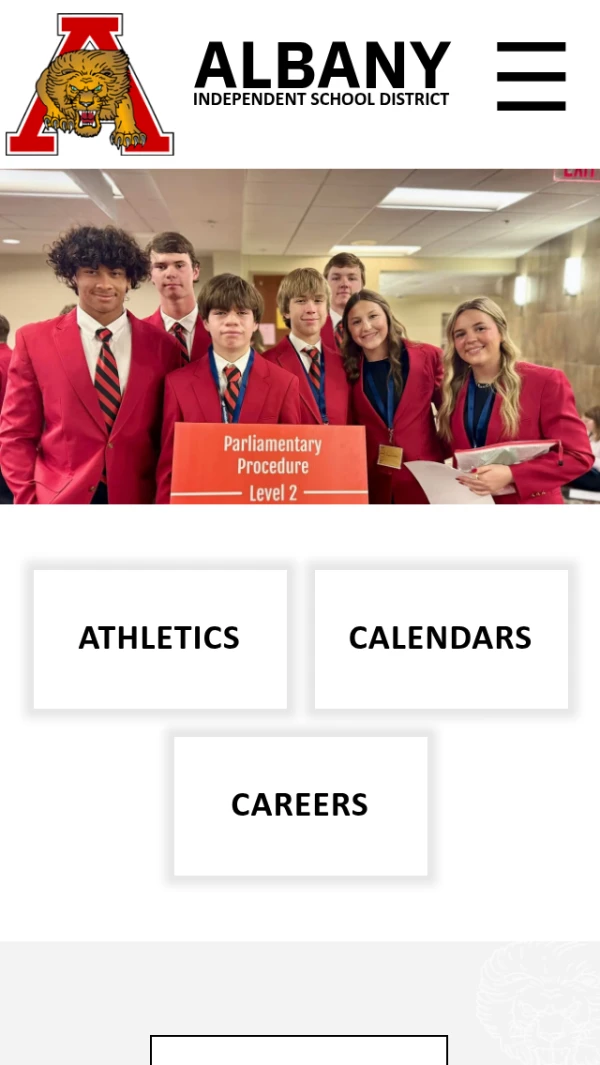View the Careers page
600x1065 pixels.
coord(300,806)
